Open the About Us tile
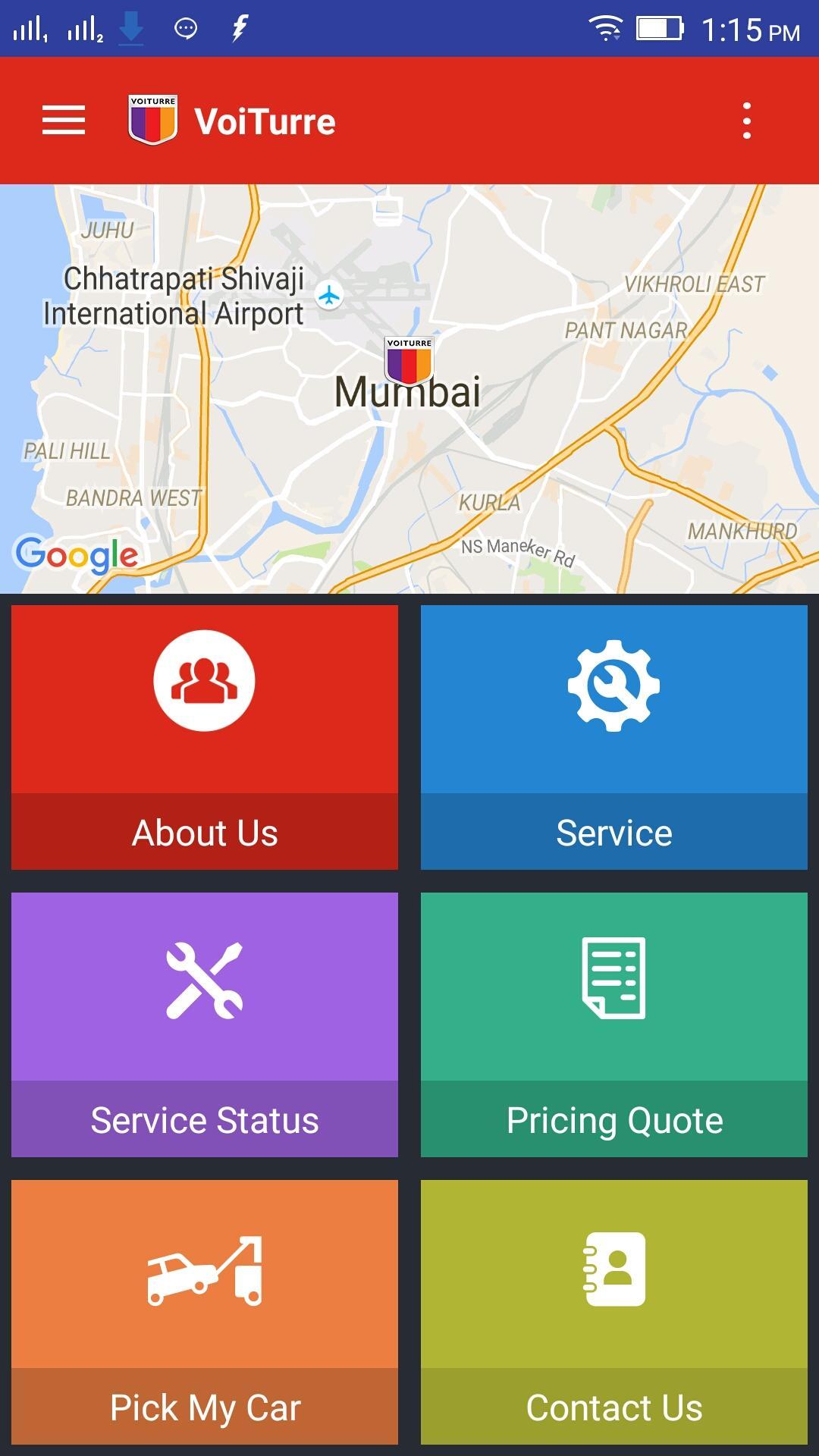This screenshot has width=819, height=1456. click(205, 736)
